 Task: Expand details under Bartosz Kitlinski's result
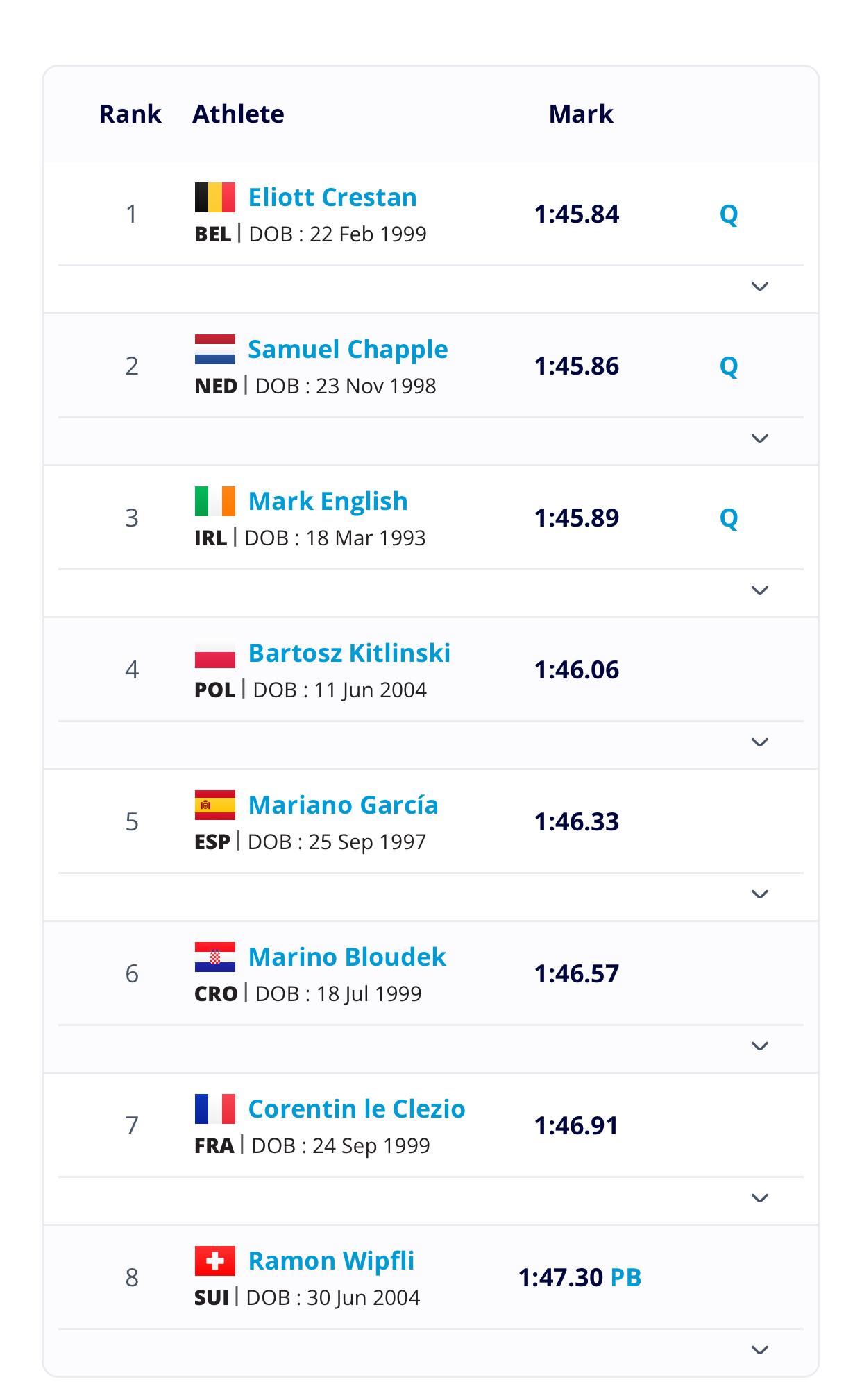click(x=760, y=742)
